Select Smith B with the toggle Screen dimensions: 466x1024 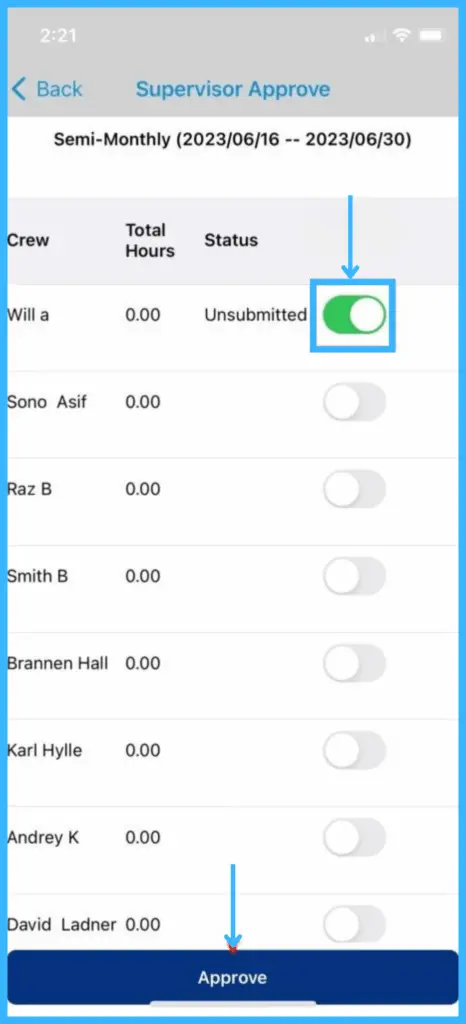[x=354, y=576]
